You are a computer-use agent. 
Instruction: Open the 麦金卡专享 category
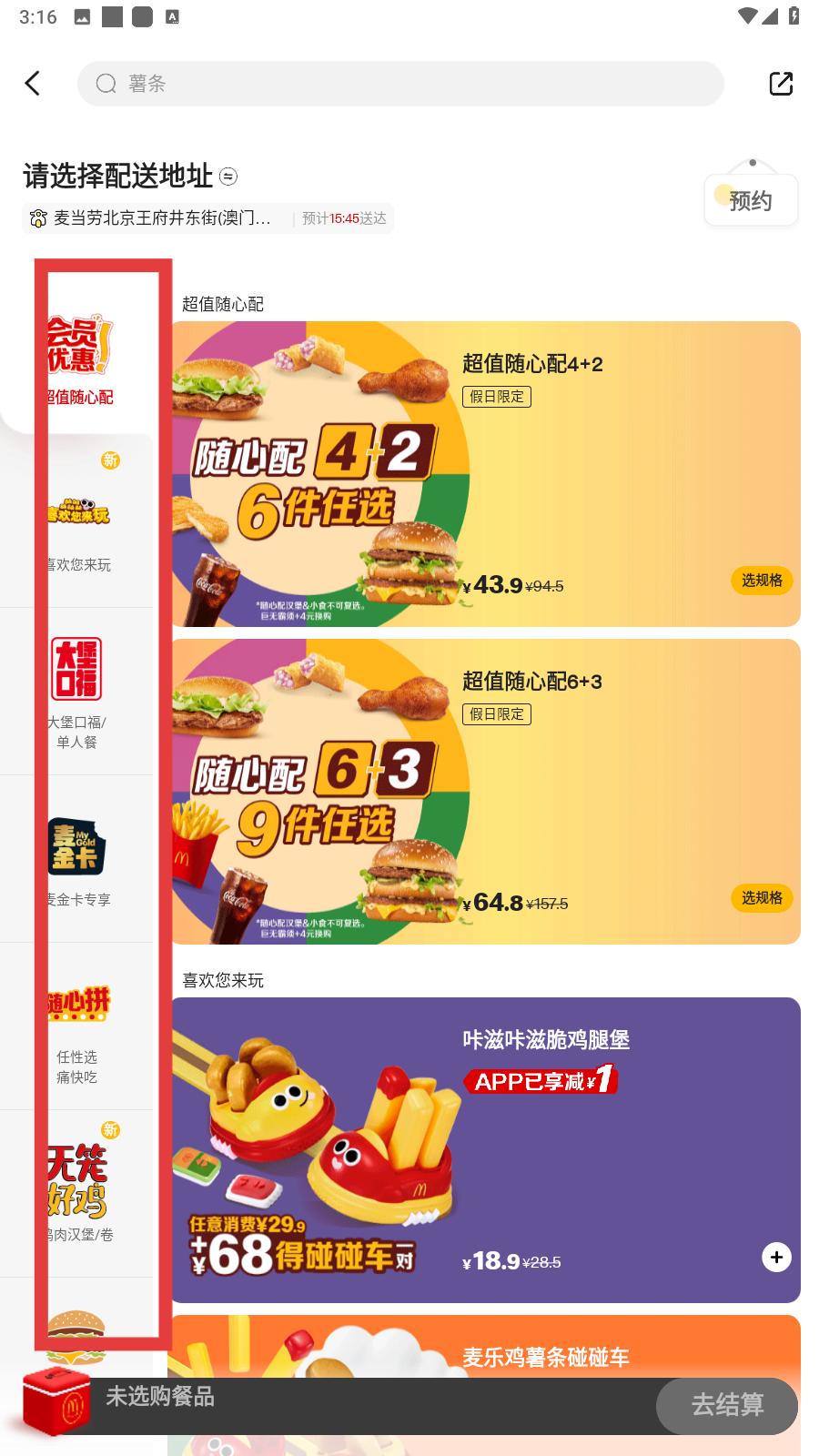point(77,860)
